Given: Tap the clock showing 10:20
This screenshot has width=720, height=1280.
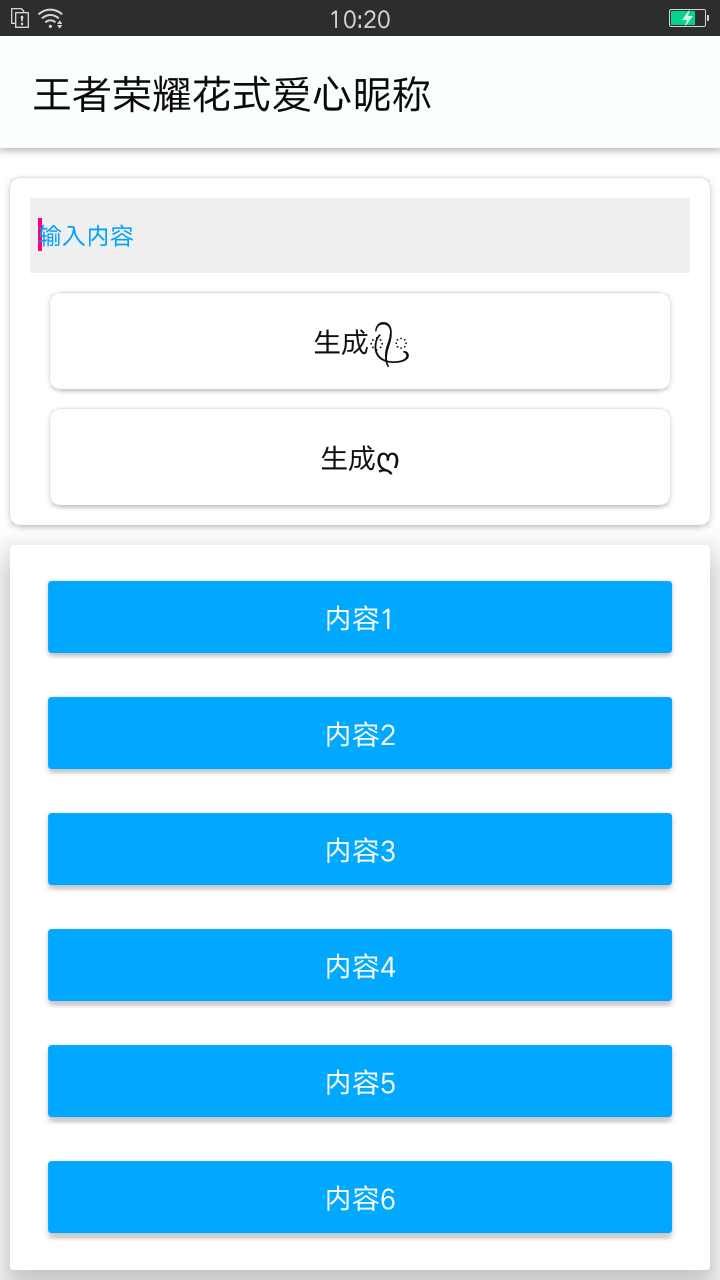Looking at the screenshot, I should 360,18.
